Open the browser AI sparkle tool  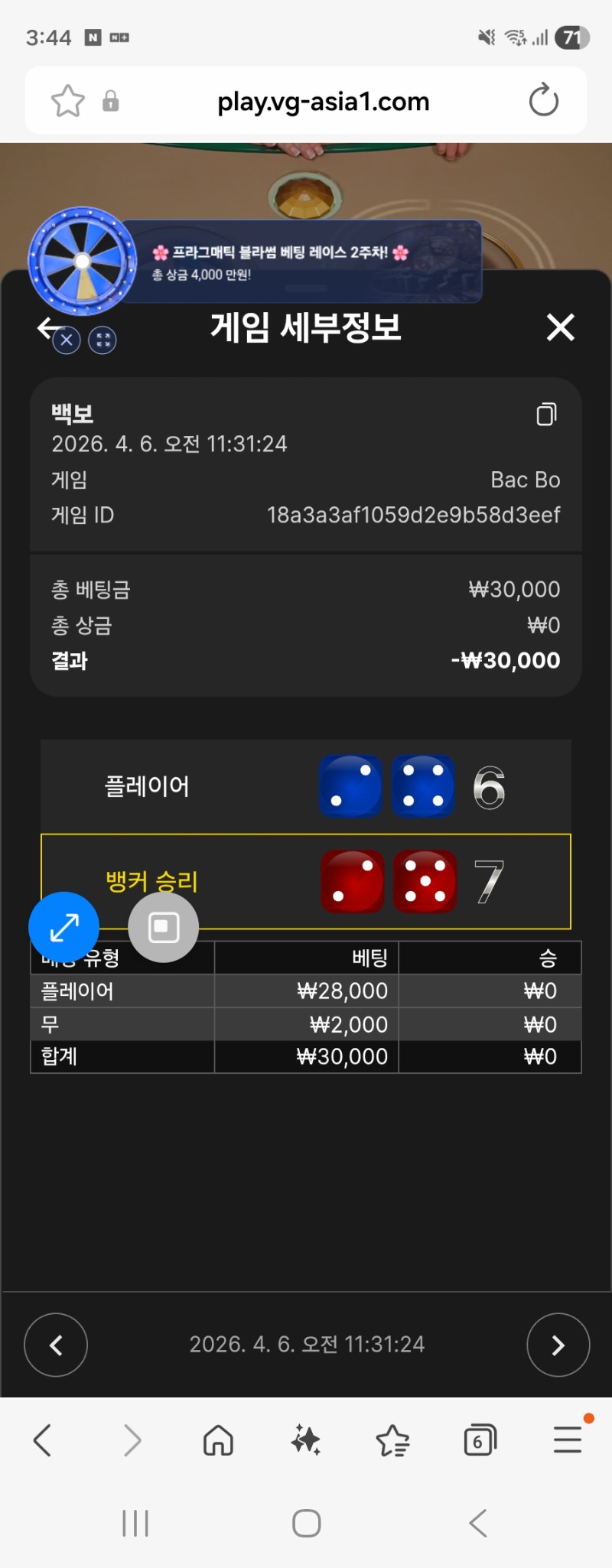306,1440
